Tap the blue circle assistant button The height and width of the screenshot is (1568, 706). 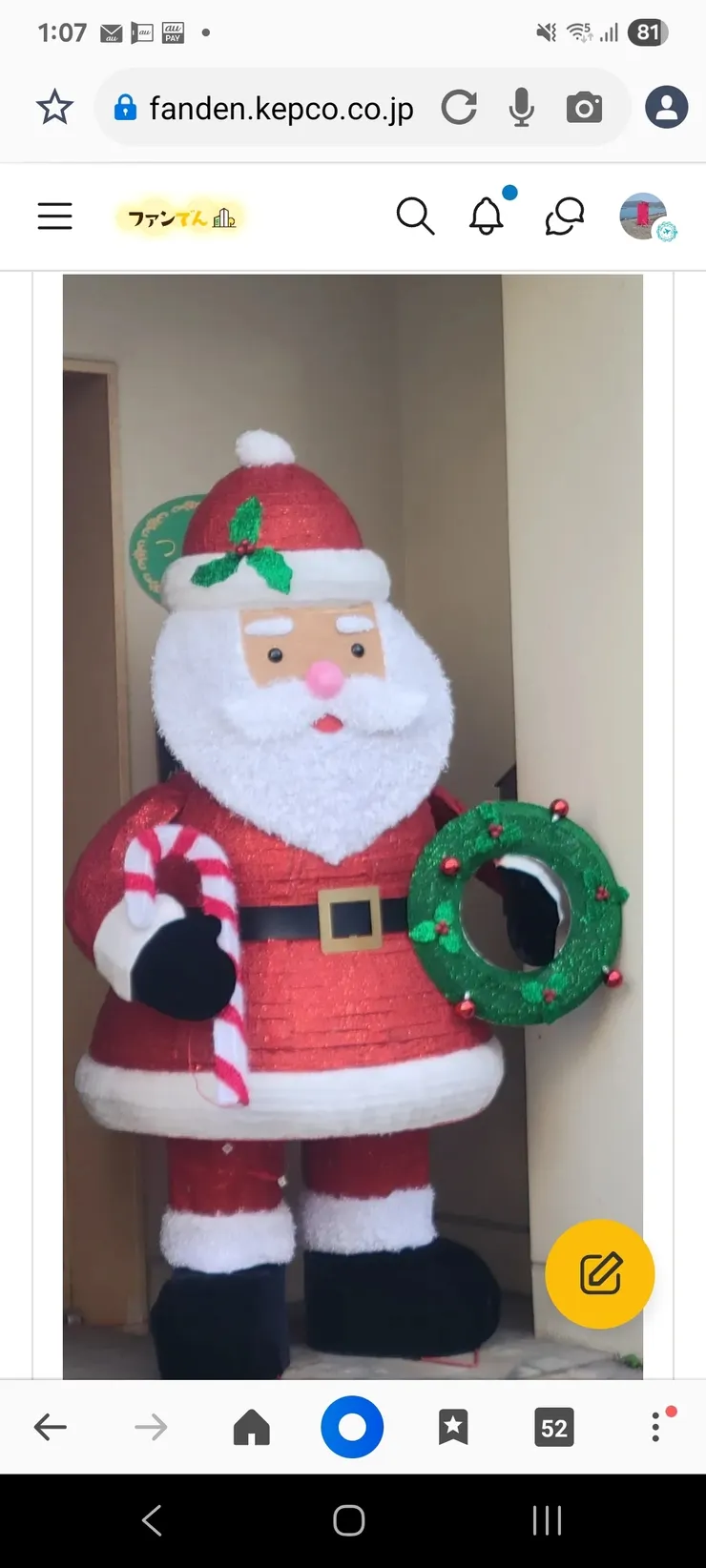pos(352,1427)
